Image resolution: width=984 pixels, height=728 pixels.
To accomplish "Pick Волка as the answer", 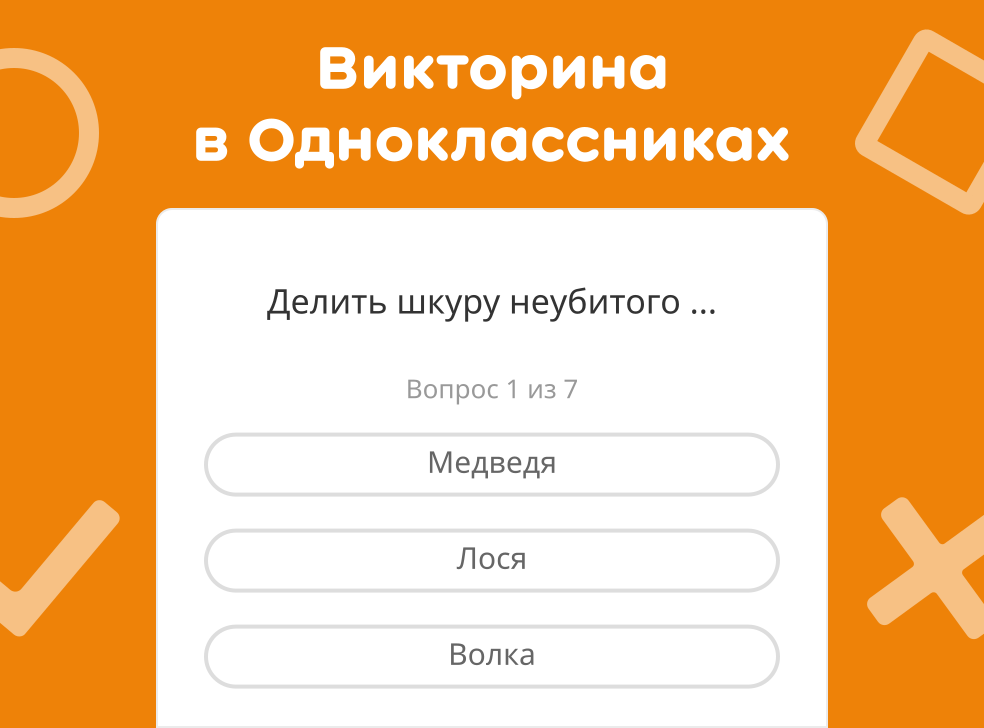I will pos(491,656).
